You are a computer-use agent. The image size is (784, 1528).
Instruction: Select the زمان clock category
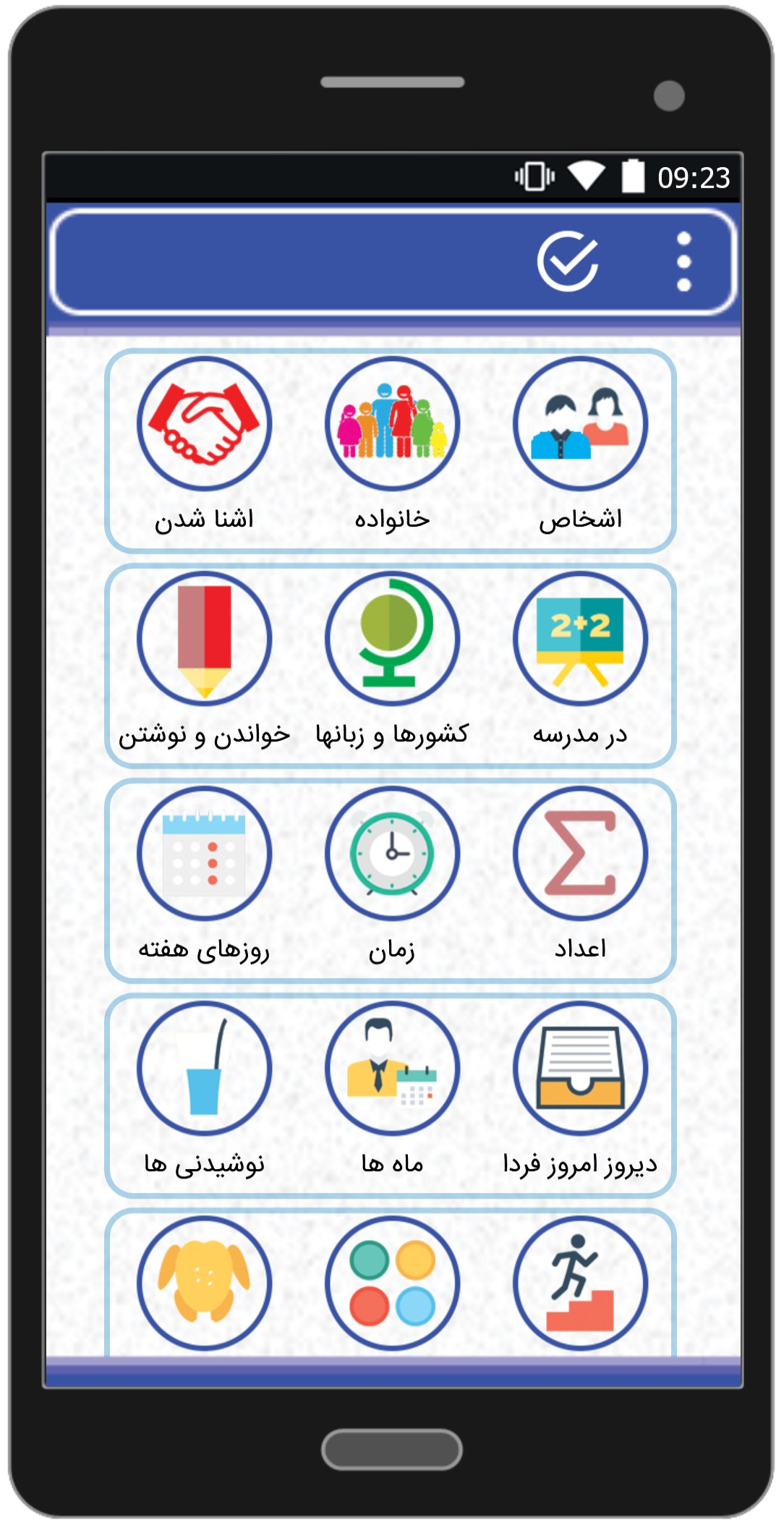click(392, 854)
